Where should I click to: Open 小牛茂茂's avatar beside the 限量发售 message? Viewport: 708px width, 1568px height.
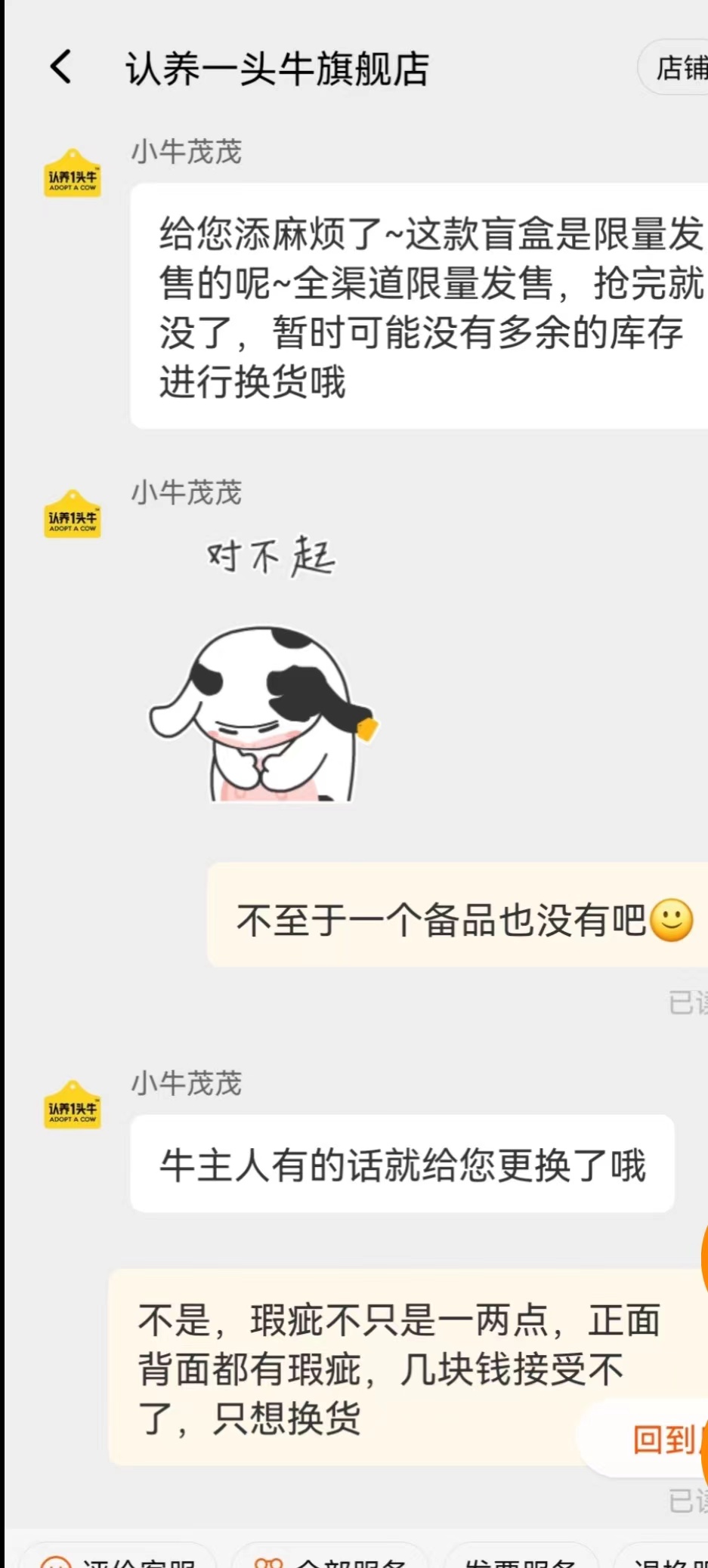coord(73,174)
